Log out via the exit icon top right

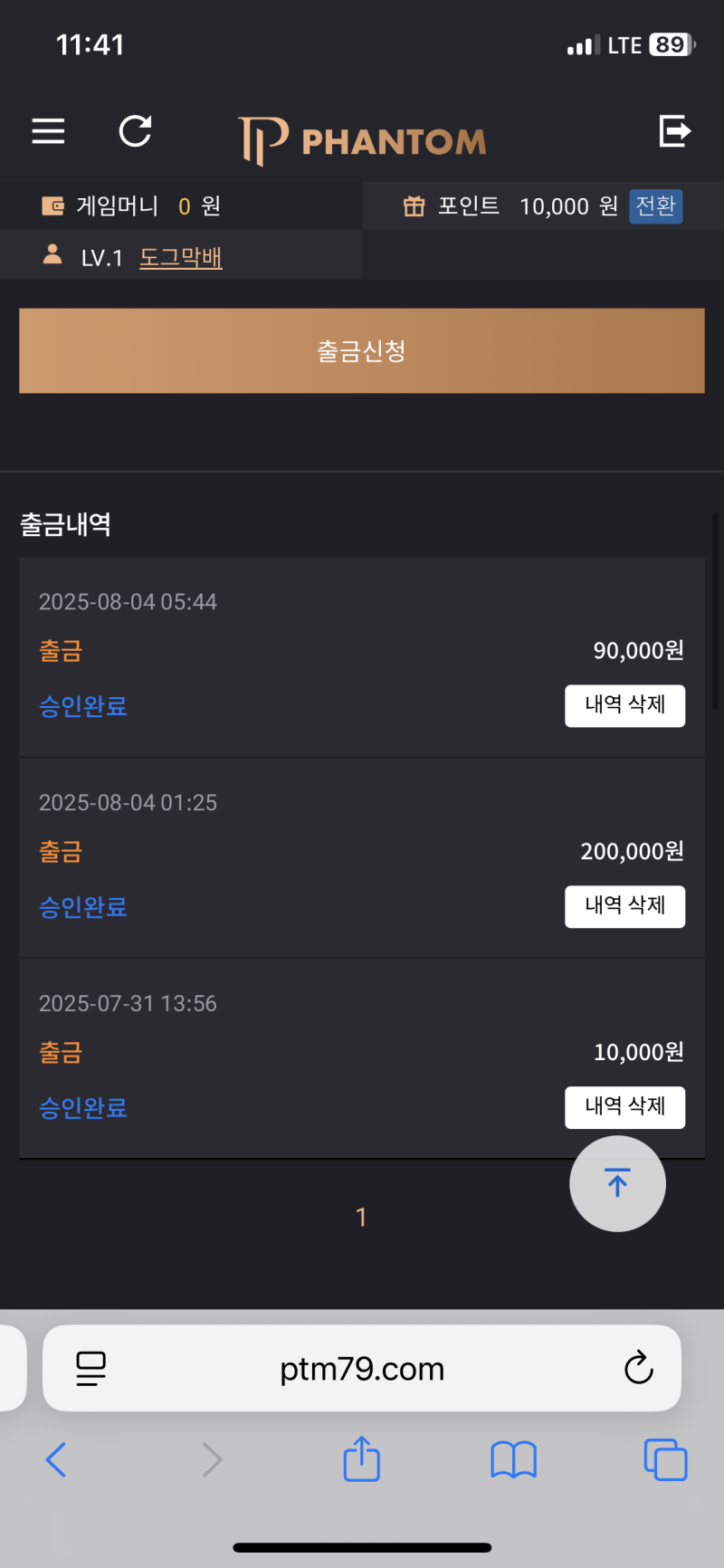pos(675,131)
